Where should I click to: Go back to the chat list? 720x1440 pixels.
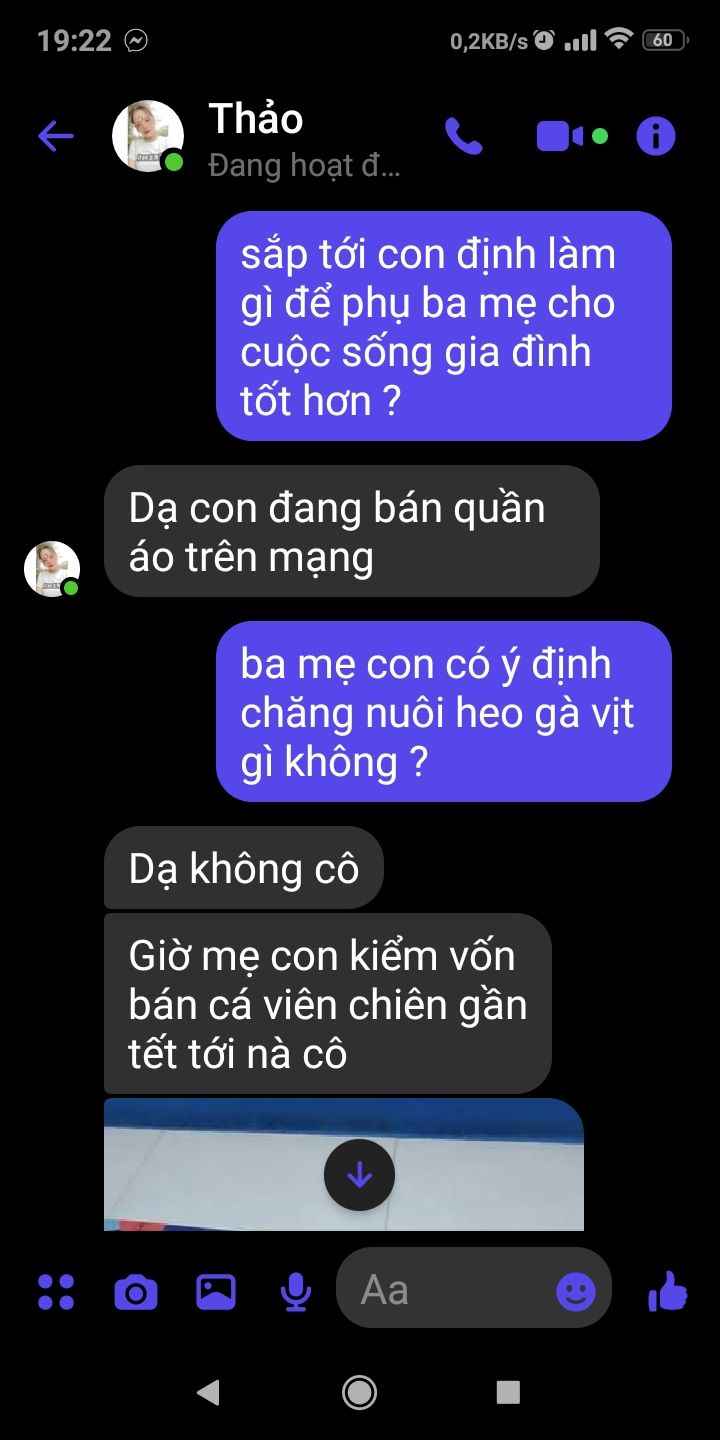coord(55,136)
